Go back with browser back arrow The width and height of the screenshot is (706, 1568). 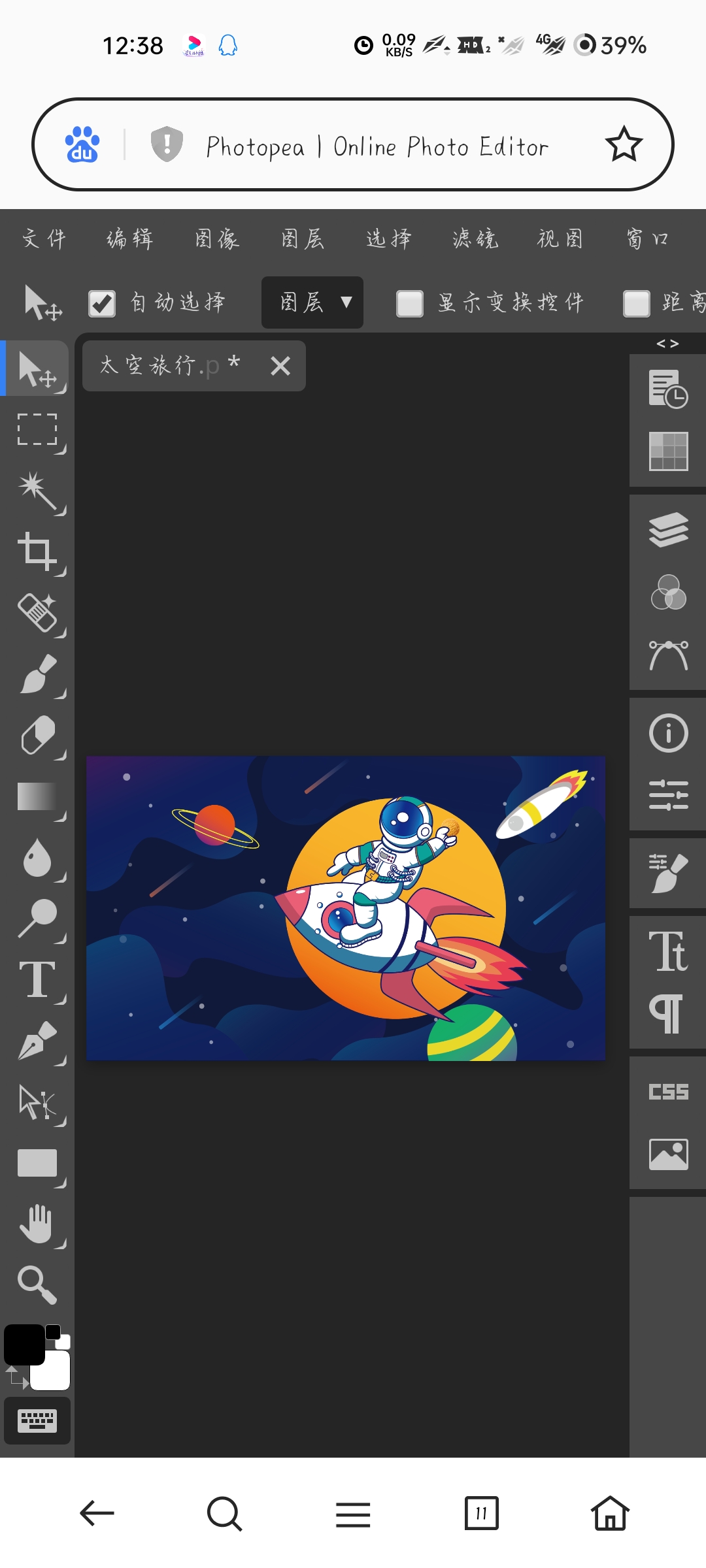coord(97,1513)
